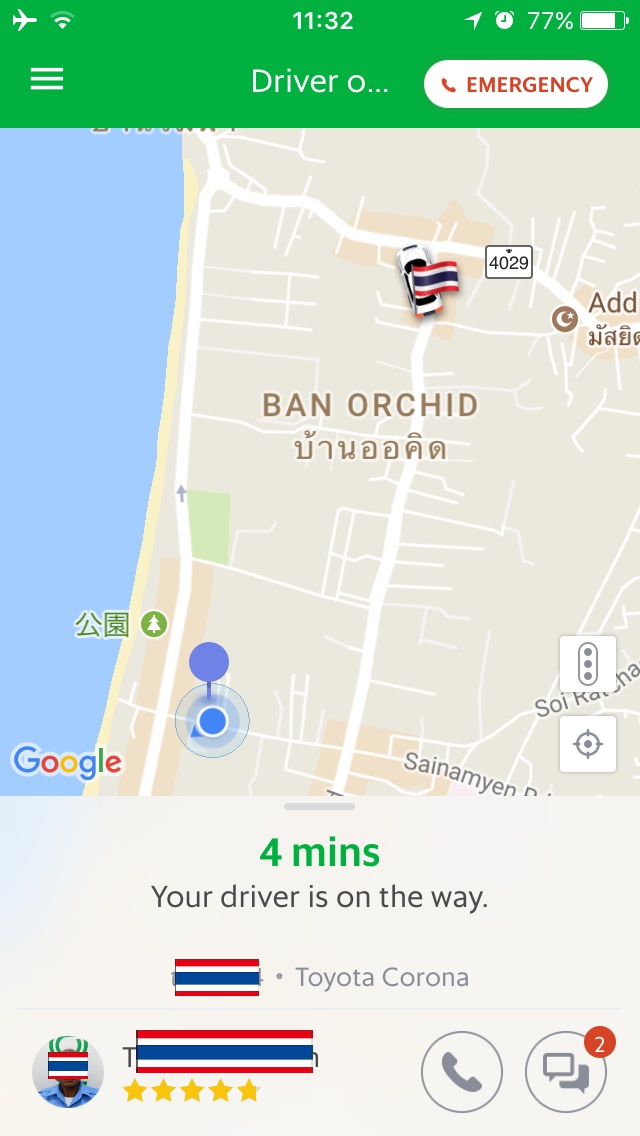
Task: Tap the EMERGENCY button
Action: tap(516, 85)
